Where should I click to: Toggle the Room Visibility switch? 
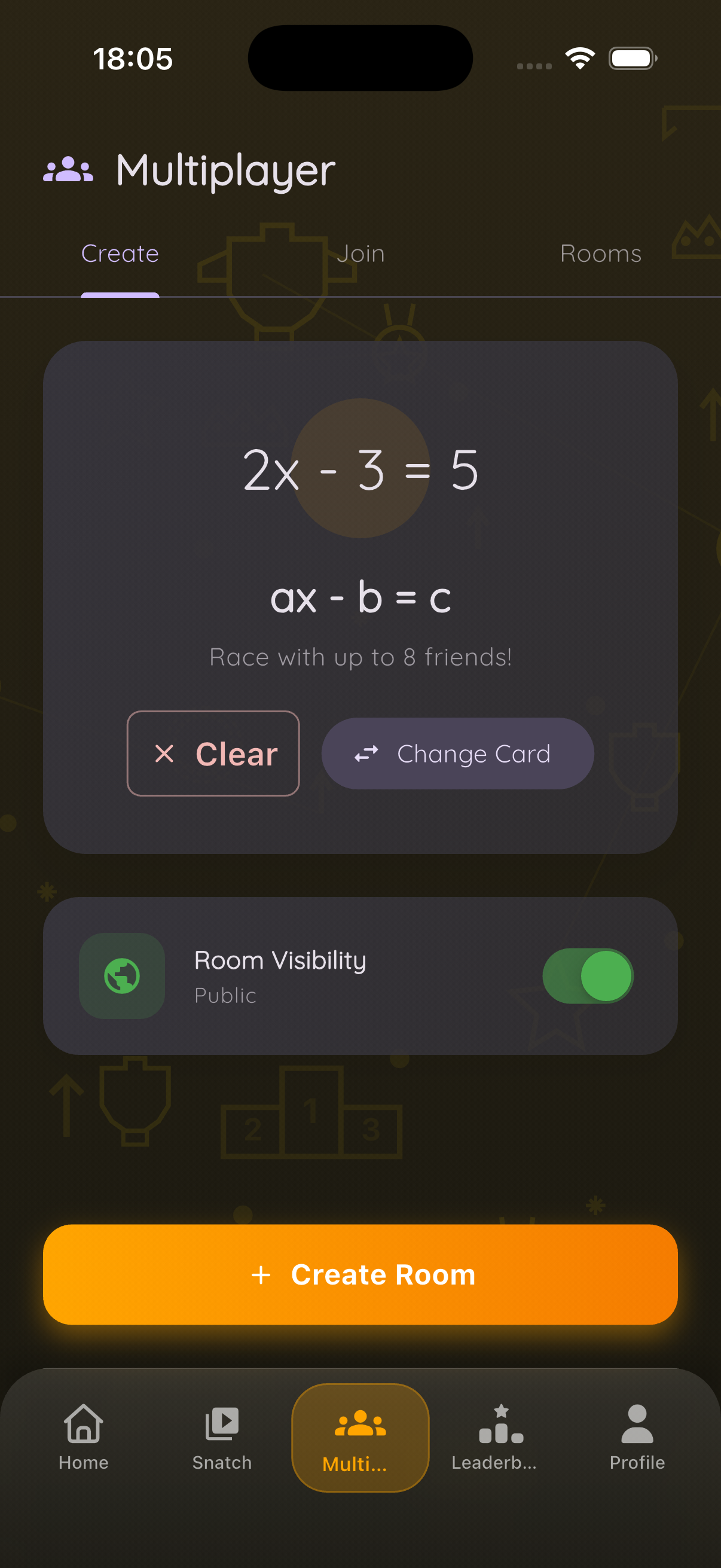coord(588,976)
